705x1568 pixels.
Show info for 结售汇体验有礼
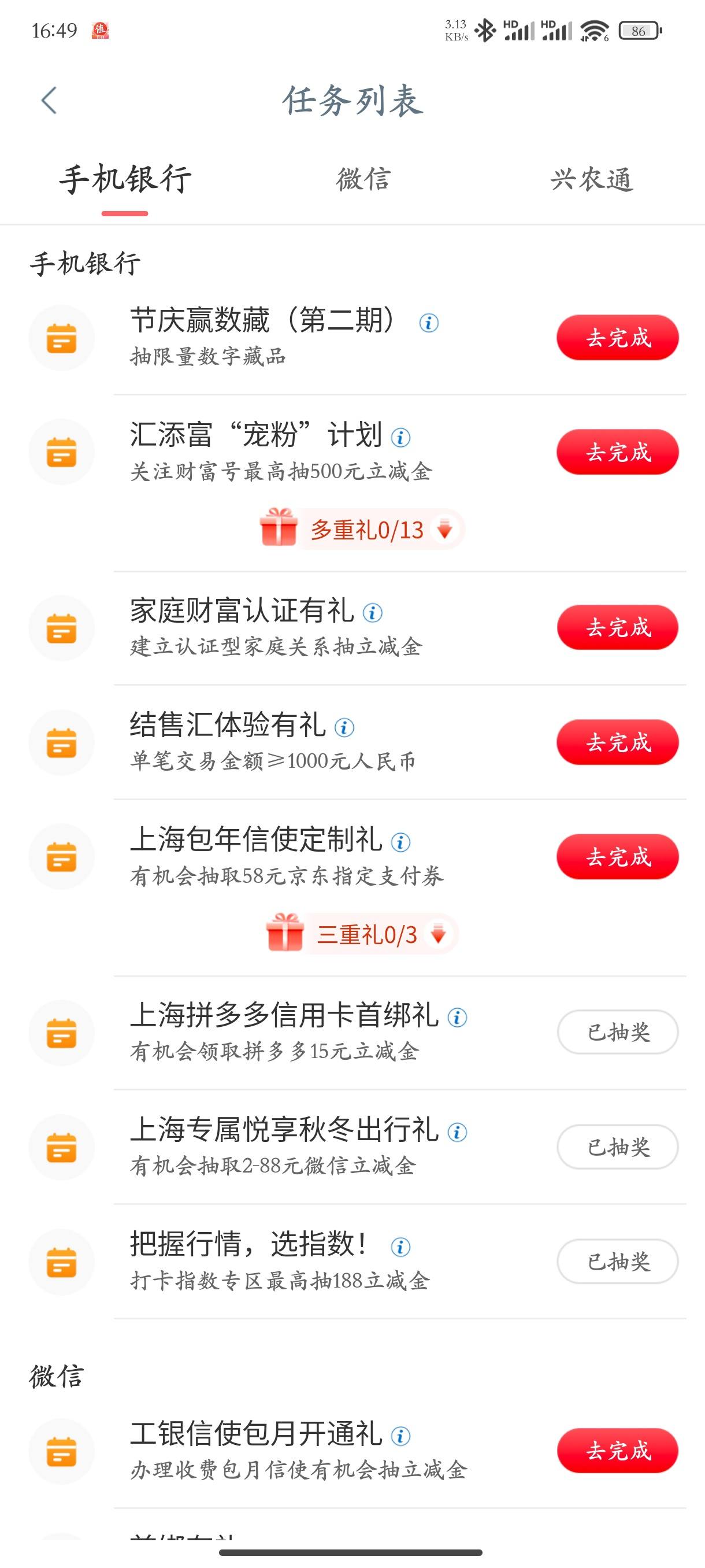344,727
